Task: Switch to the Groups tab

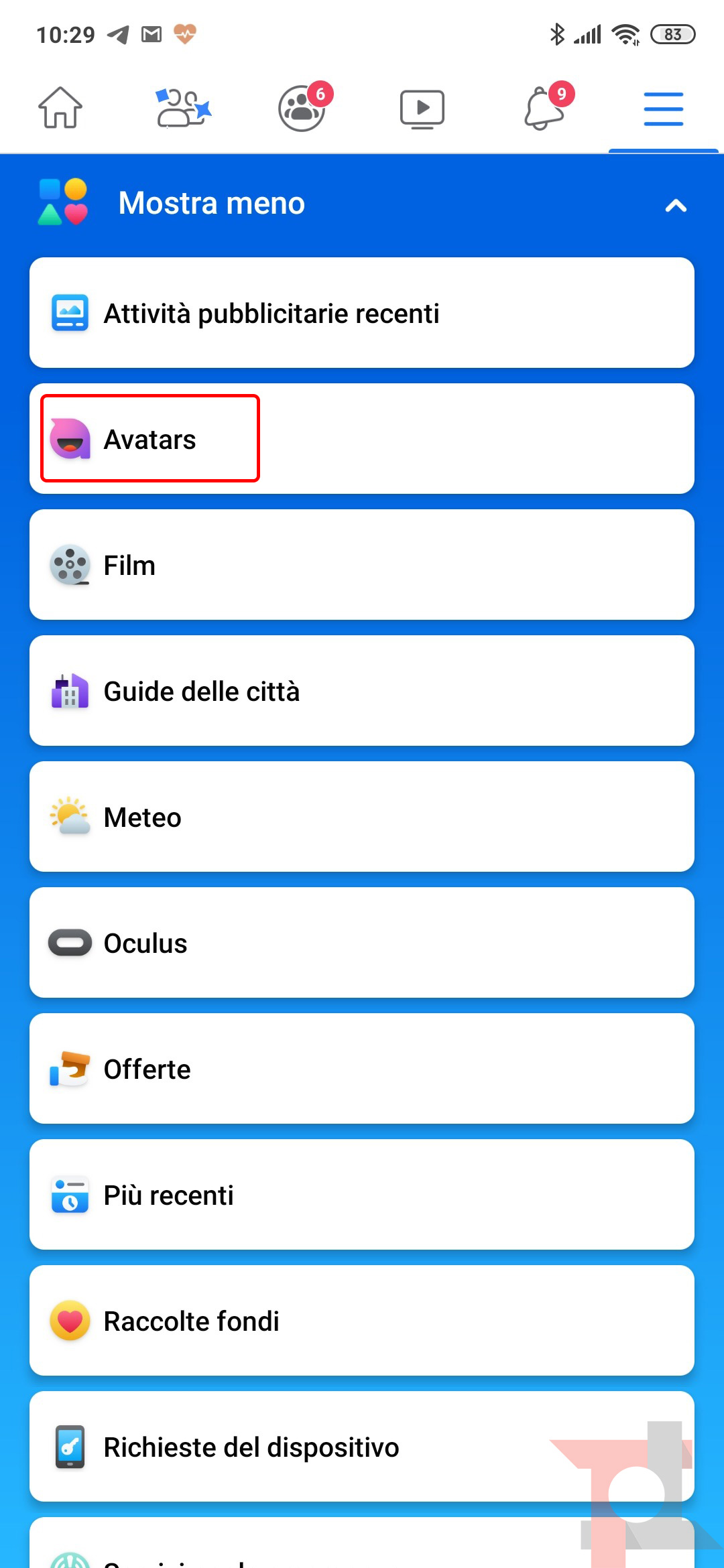Action: 302,108
